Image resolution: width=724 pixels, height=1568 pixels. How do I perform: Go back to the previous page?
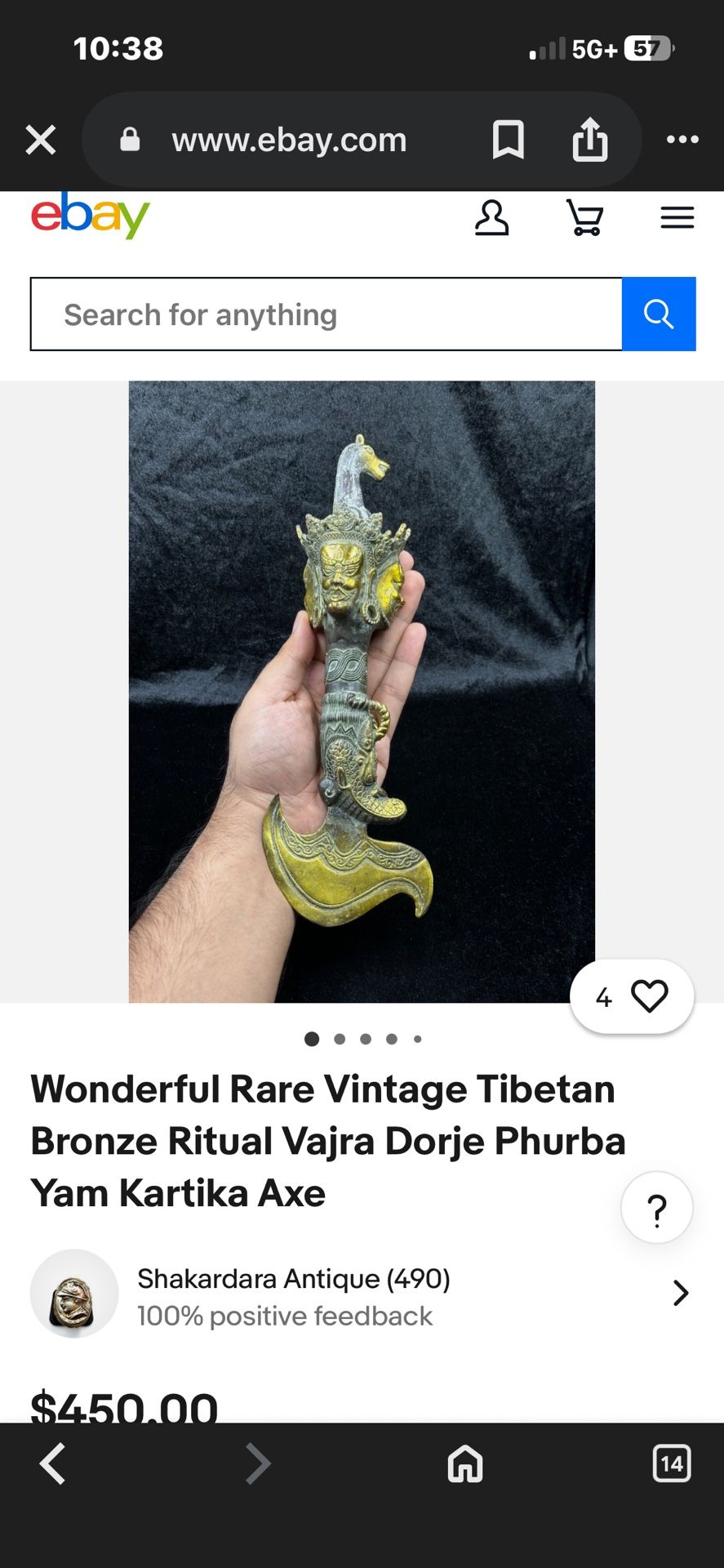[53, 1463]
